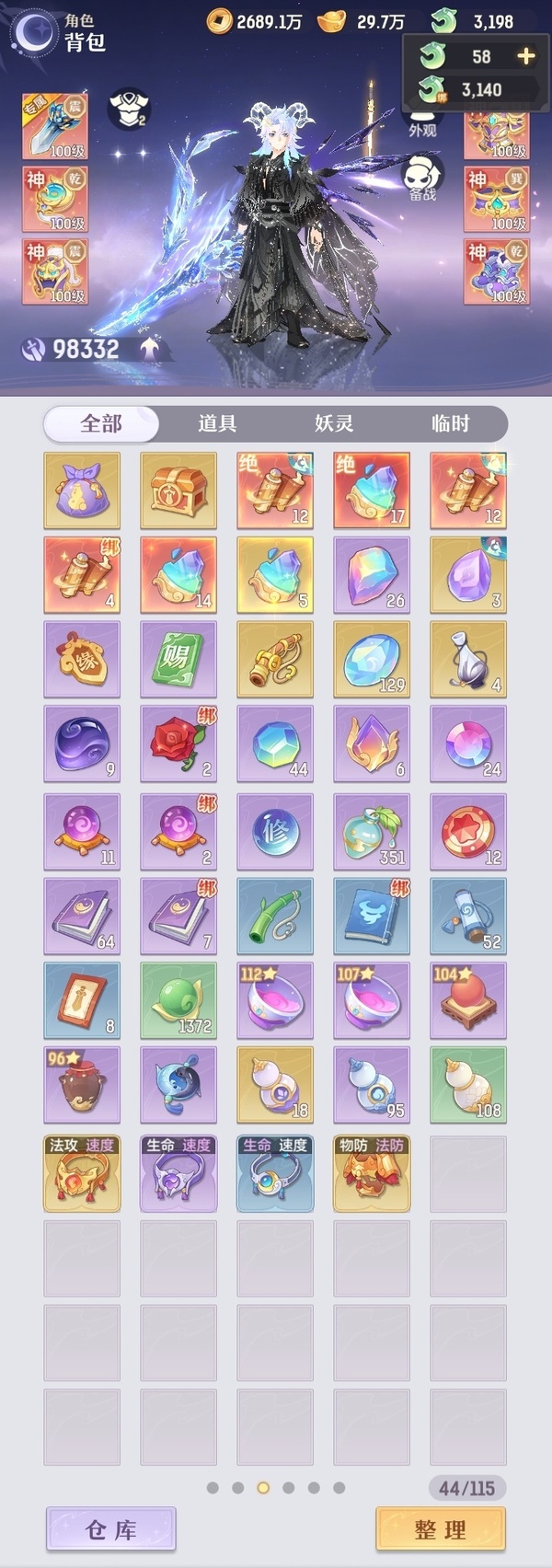Tap 整理 to sort the bag
This screenshot has height=1568, width=552.
tap(441, 1529)
